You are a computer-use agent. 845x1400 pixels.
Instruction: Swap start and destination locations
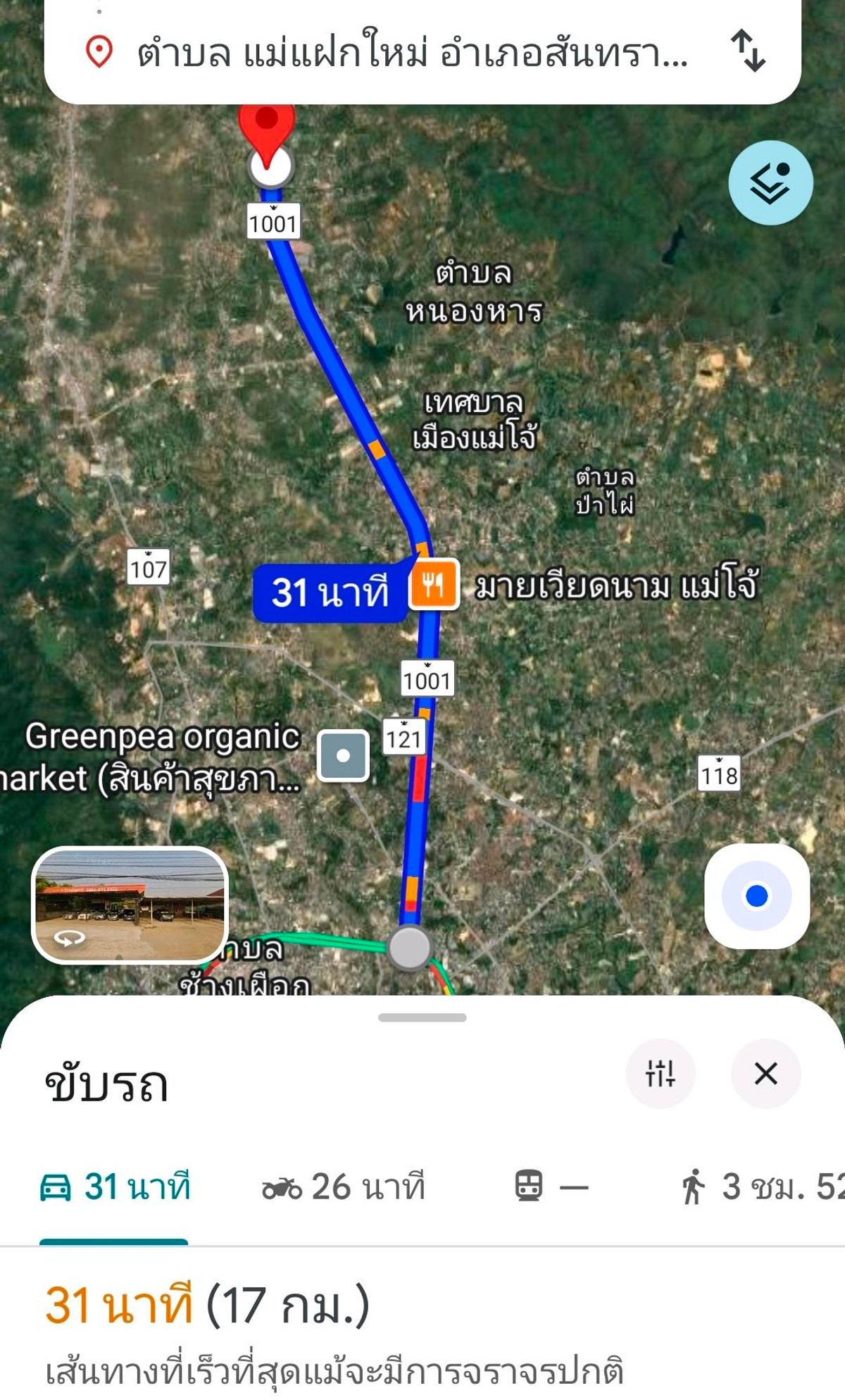748,51
